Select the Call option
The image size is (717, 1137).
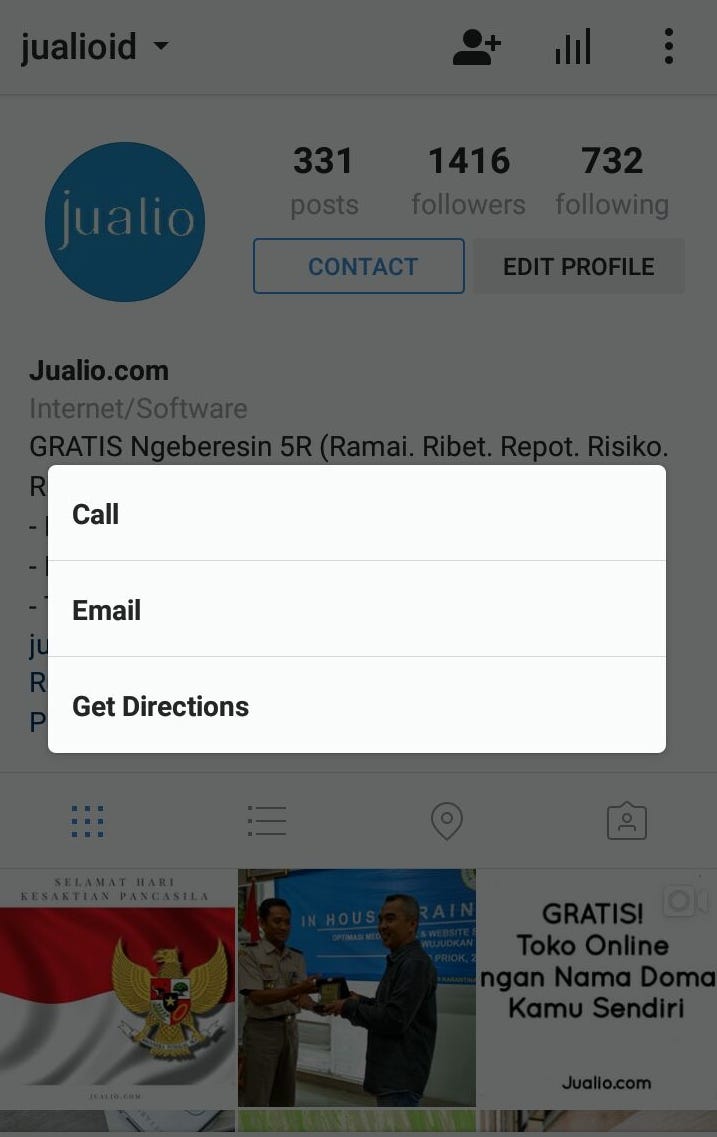click(x=356, y=514)
